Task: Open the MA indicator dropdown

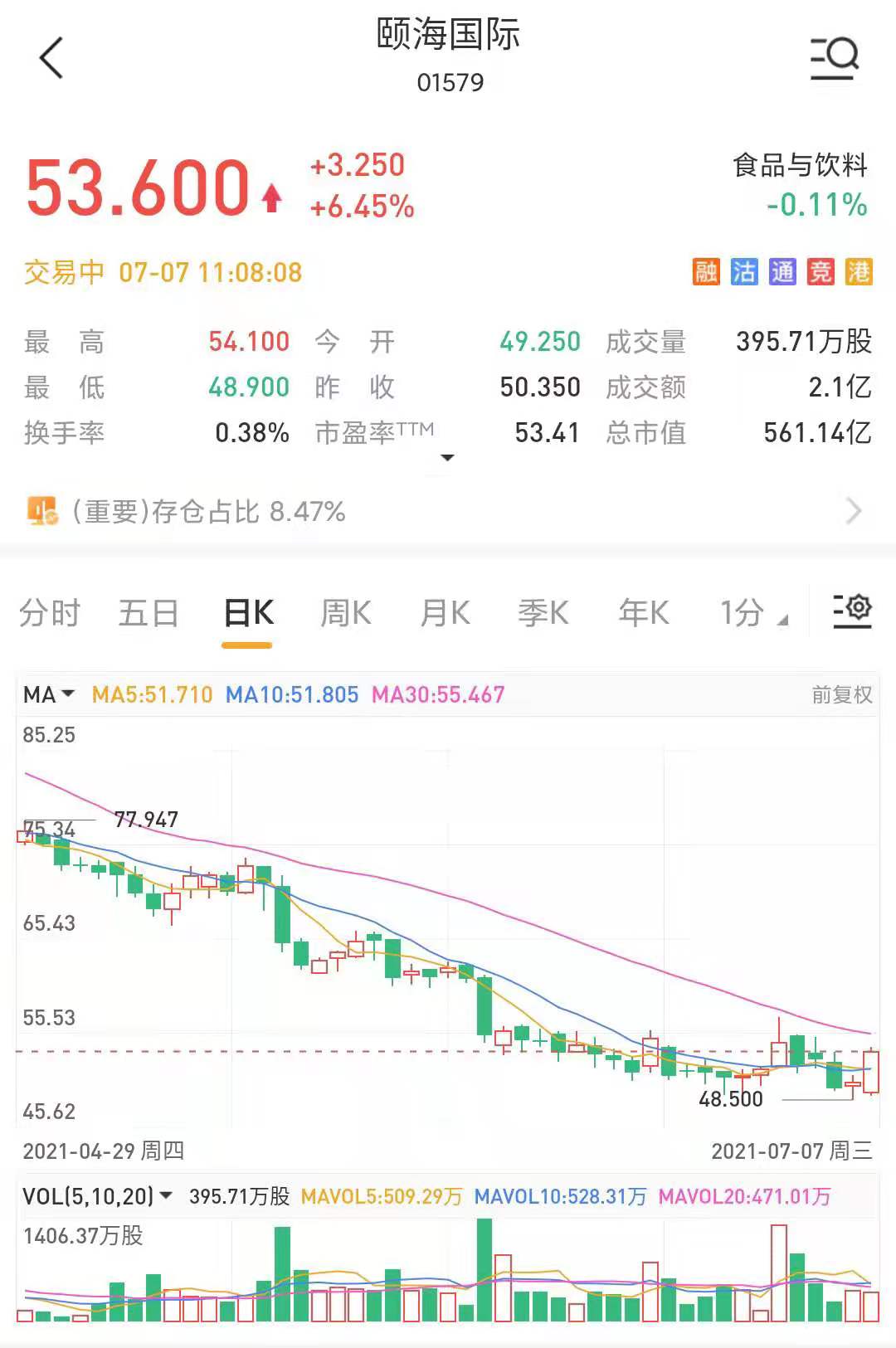Action: pyautogui.click(x=49, y=694)
